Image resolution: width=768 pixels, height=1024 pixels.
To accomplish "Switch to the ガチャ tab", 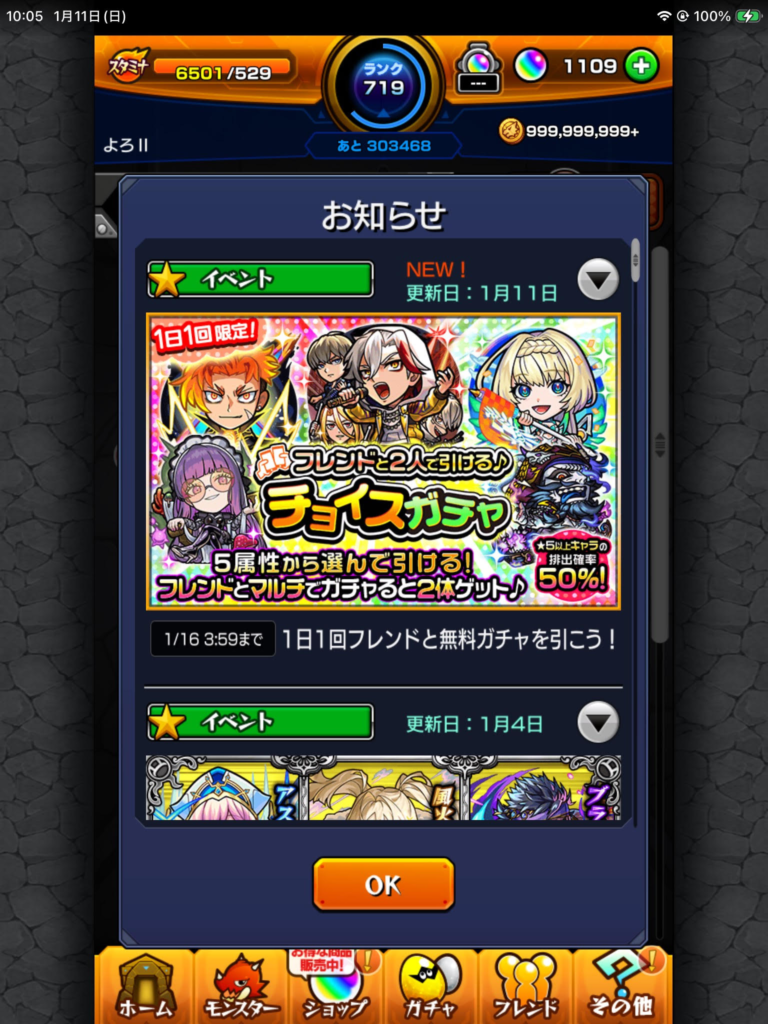I will click(x=431, y=987).
